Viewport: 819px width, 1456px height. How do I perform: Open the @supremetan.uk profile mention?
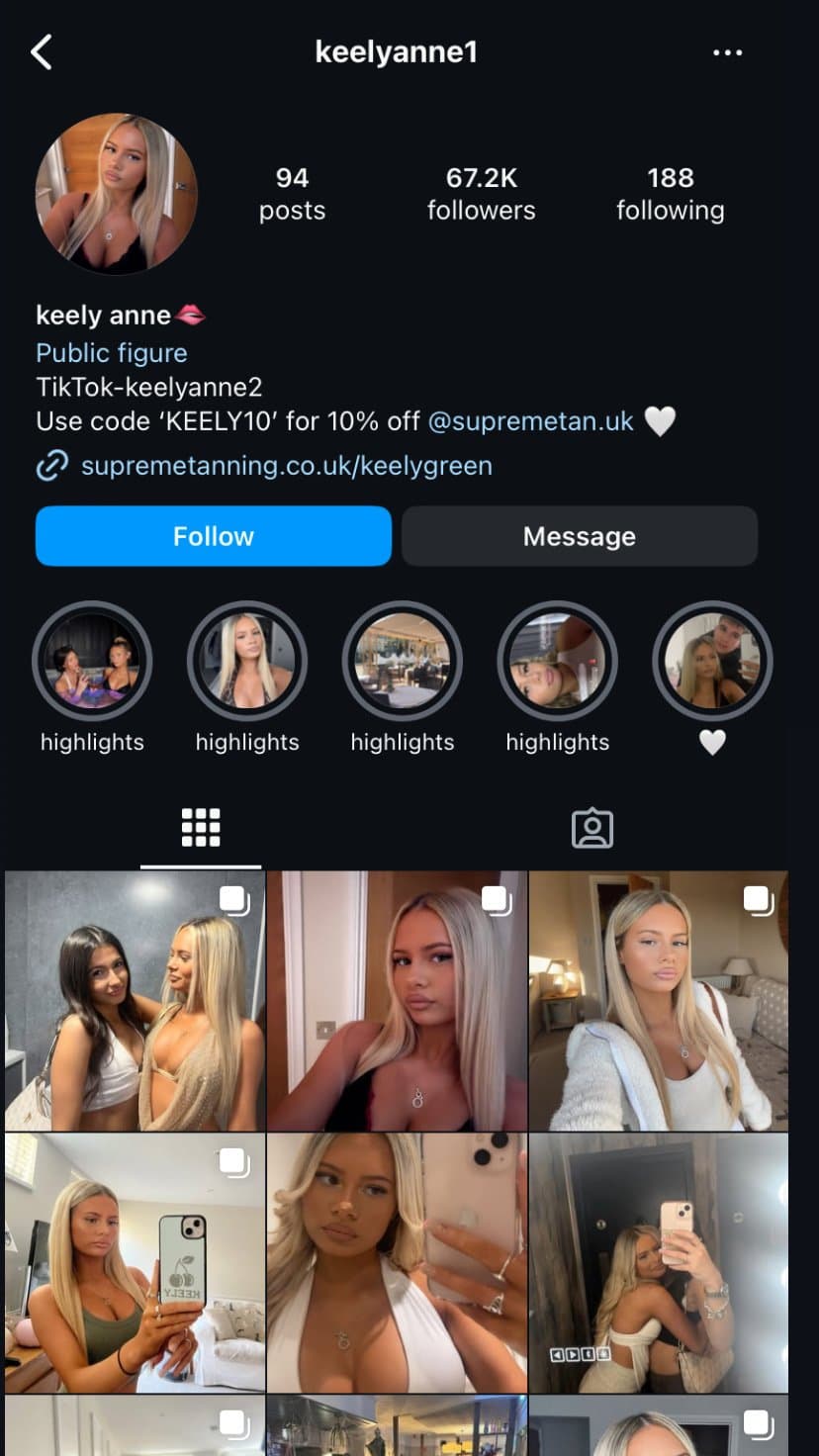532,420
